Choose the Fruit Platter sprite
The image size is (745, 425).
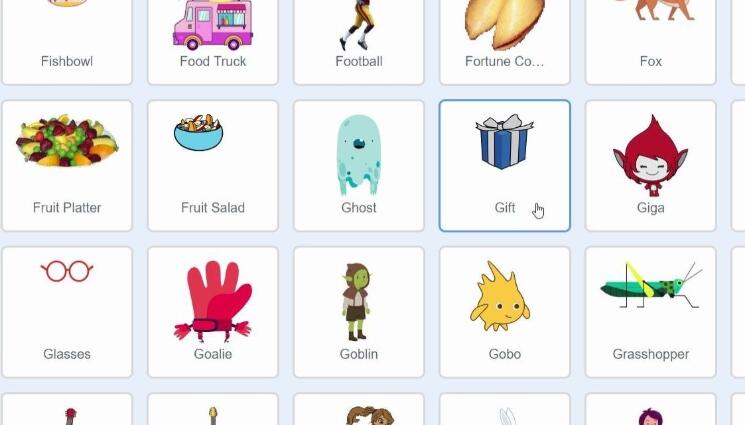(67, 165)
